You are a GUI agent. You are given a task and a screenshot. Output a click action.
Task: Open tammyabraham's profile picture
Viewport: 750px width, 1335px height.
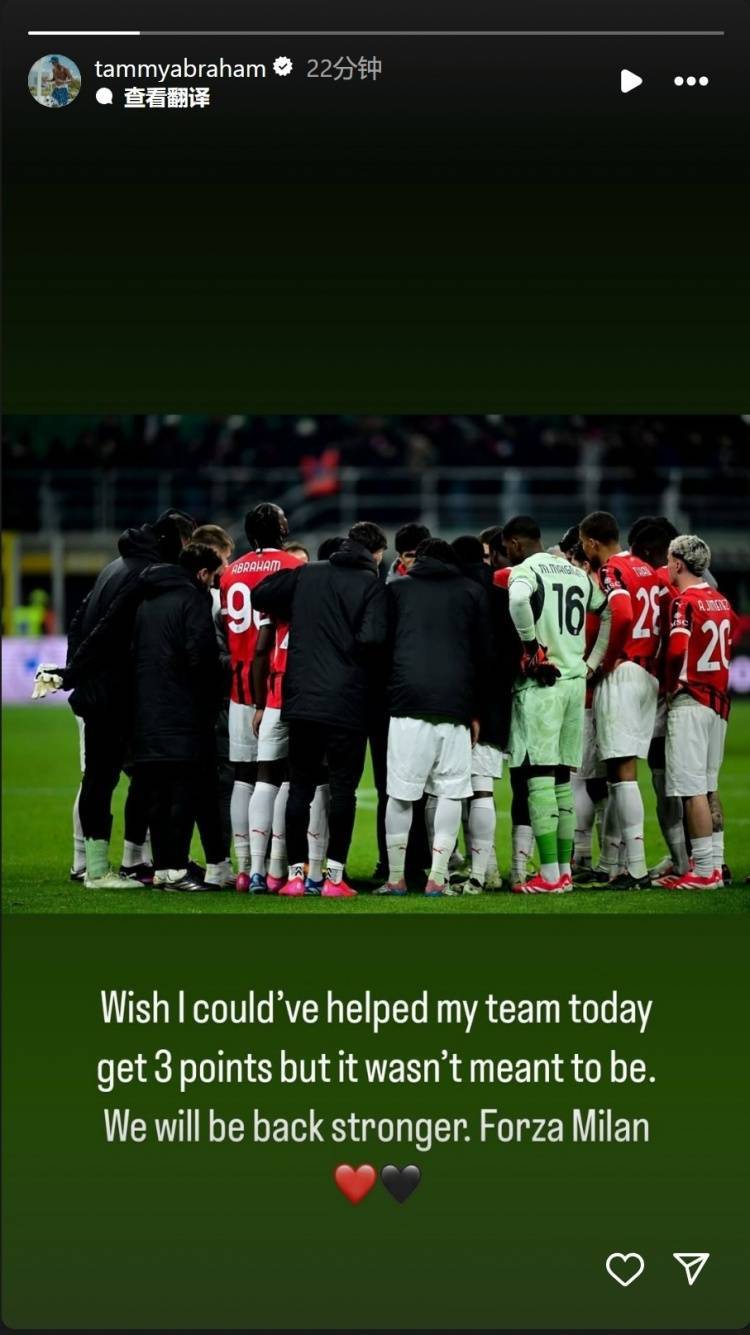pyautogui.click(x=54, y=81)
